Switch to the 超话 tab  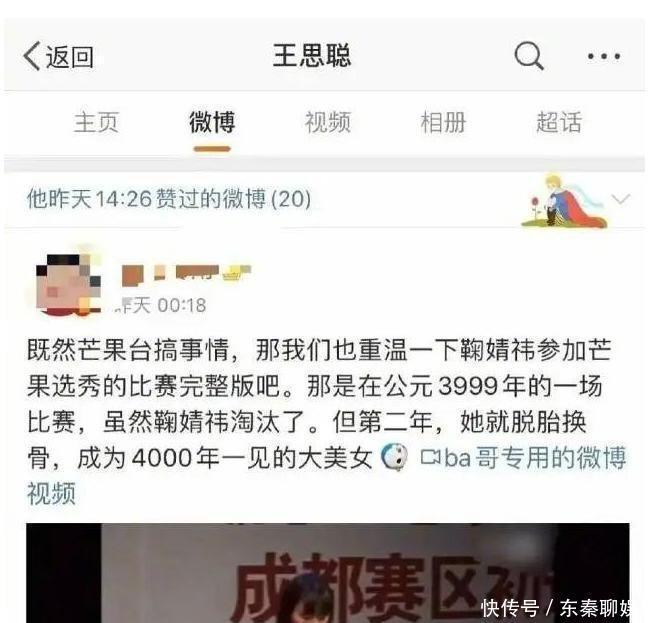pyautogui.click(x=558, y=123)
